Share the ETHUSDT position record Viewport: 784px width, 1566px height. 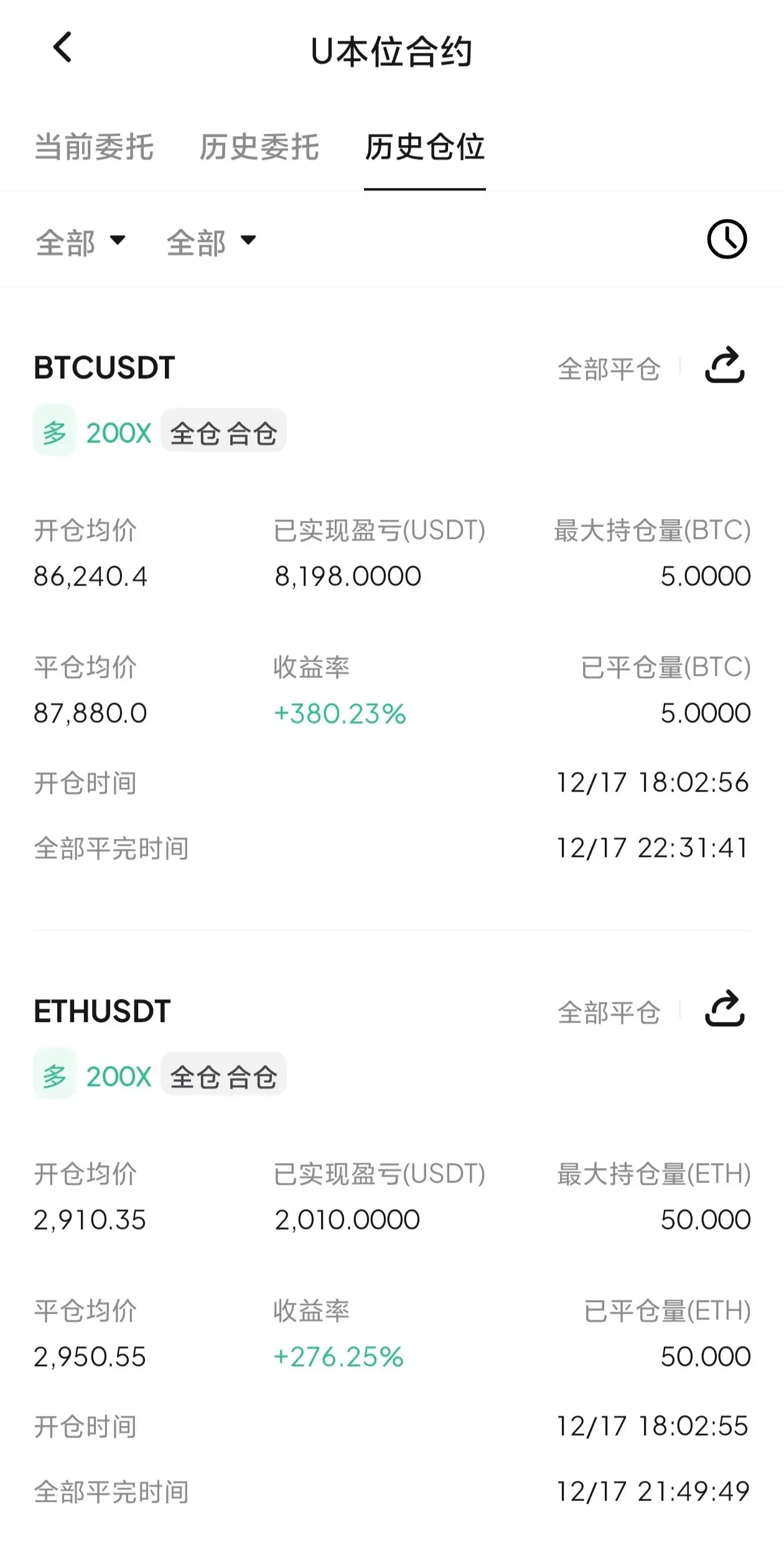(724, 1009)
